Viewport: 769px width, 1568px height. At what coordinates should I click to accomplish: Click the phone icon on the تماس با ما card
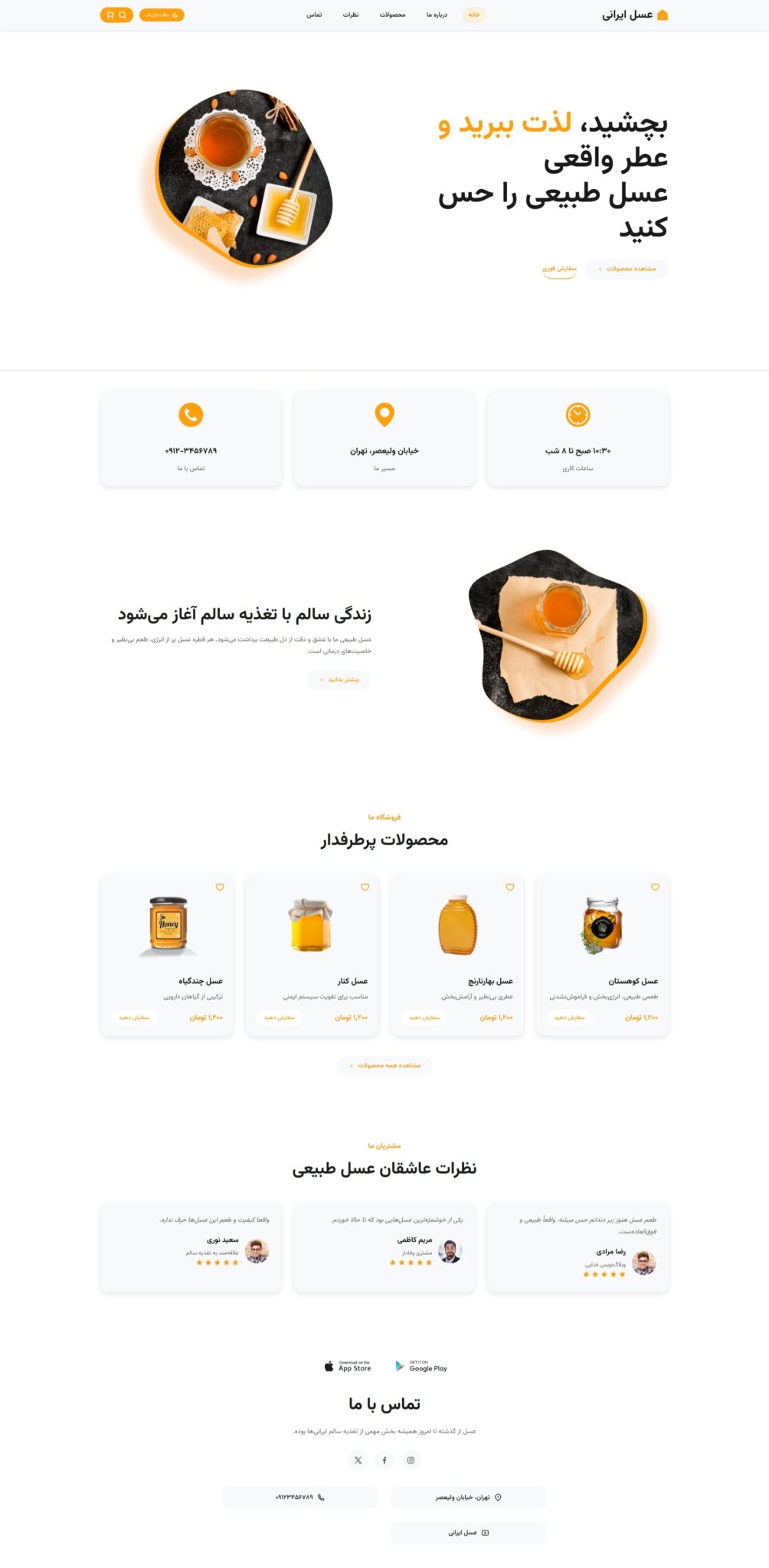[x=191, y=416]
